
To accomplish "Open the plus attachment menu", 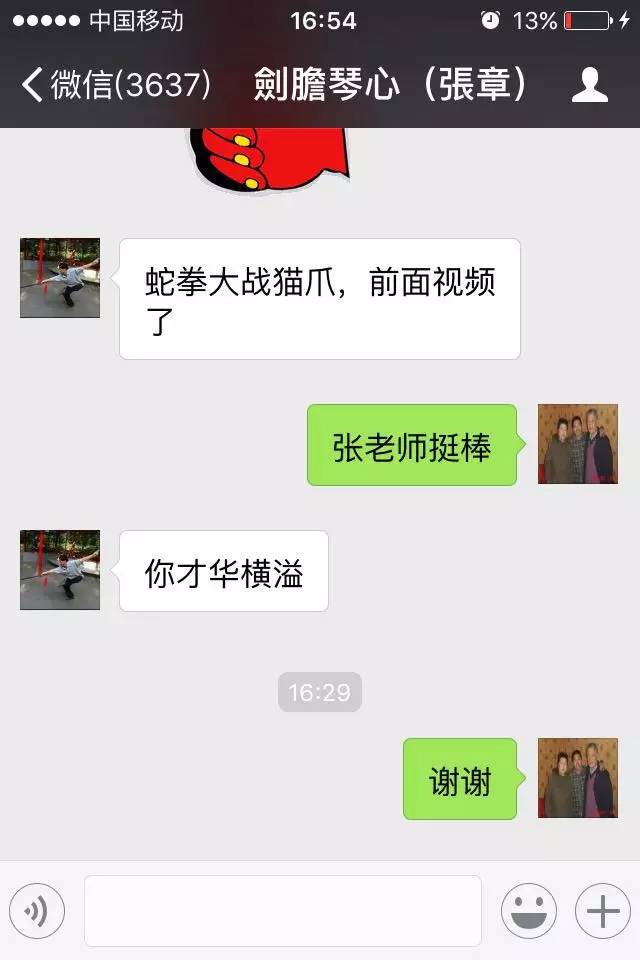I will 603,911.
